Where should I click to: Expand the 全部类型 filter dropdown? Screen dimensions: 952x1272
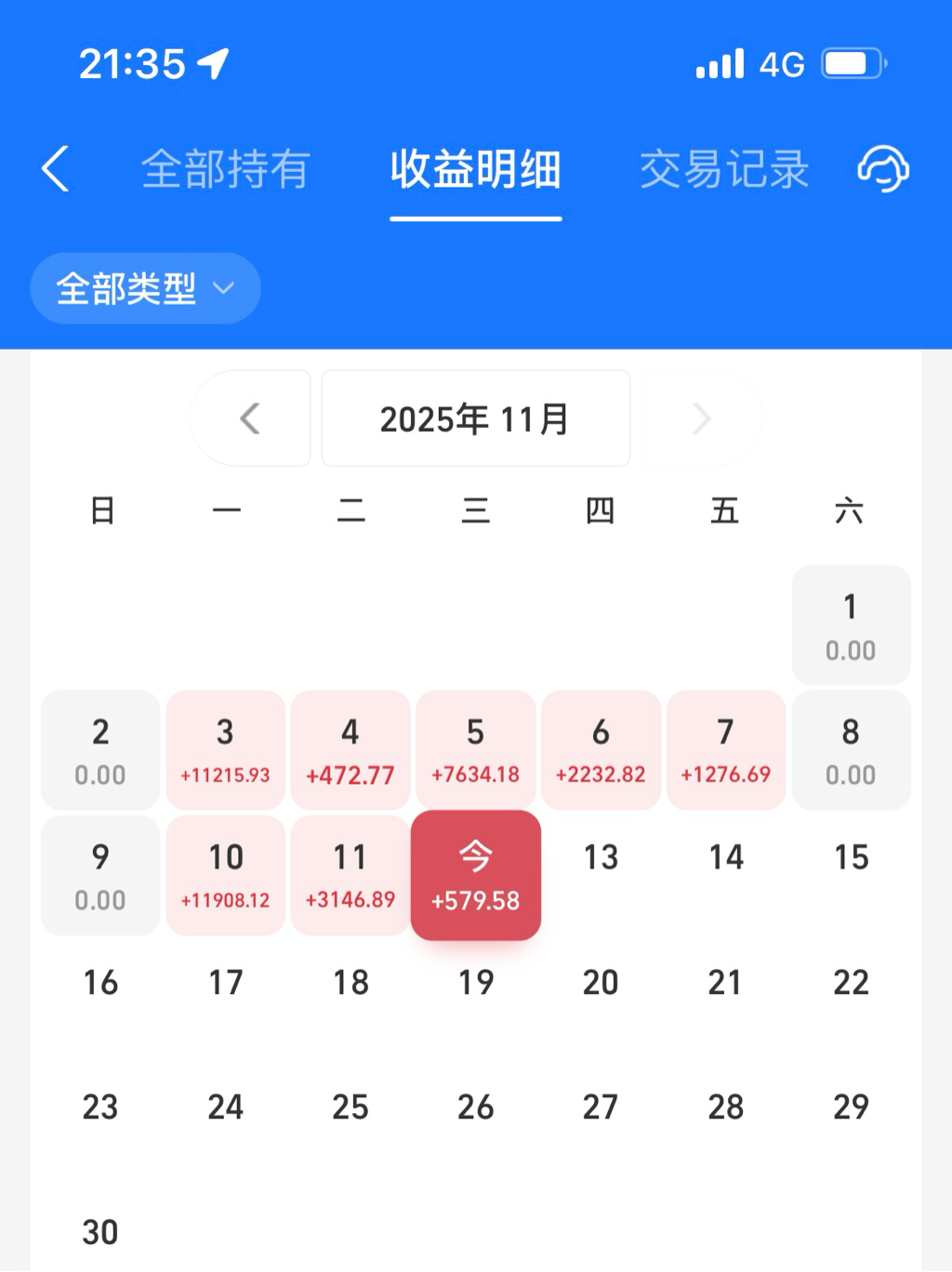pyautogui.click(x=145, y=288)
